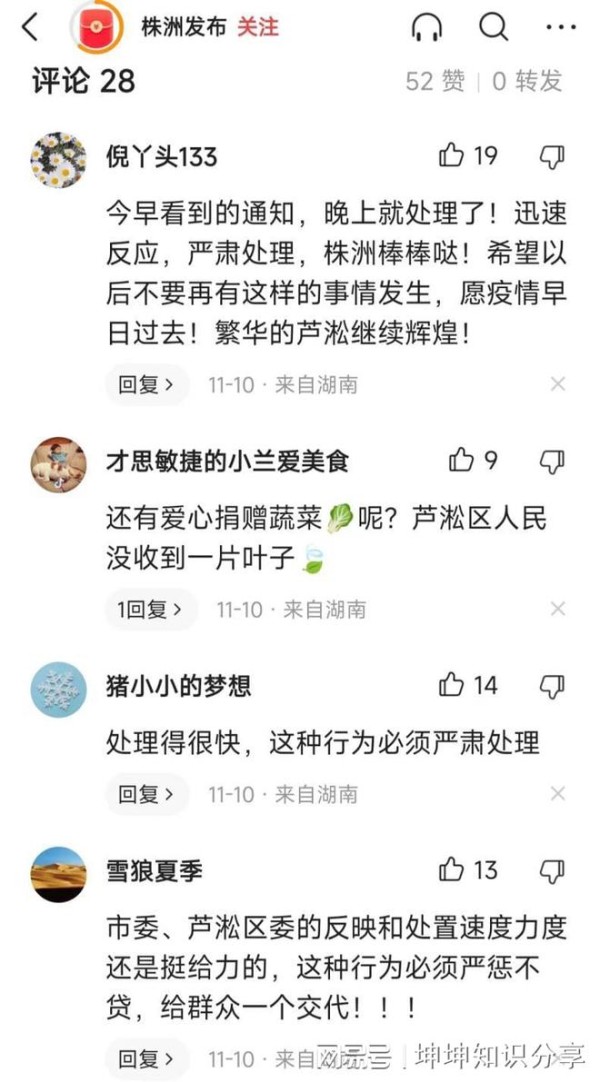Reply to 倪丫头133's comment

click(147, 384)
